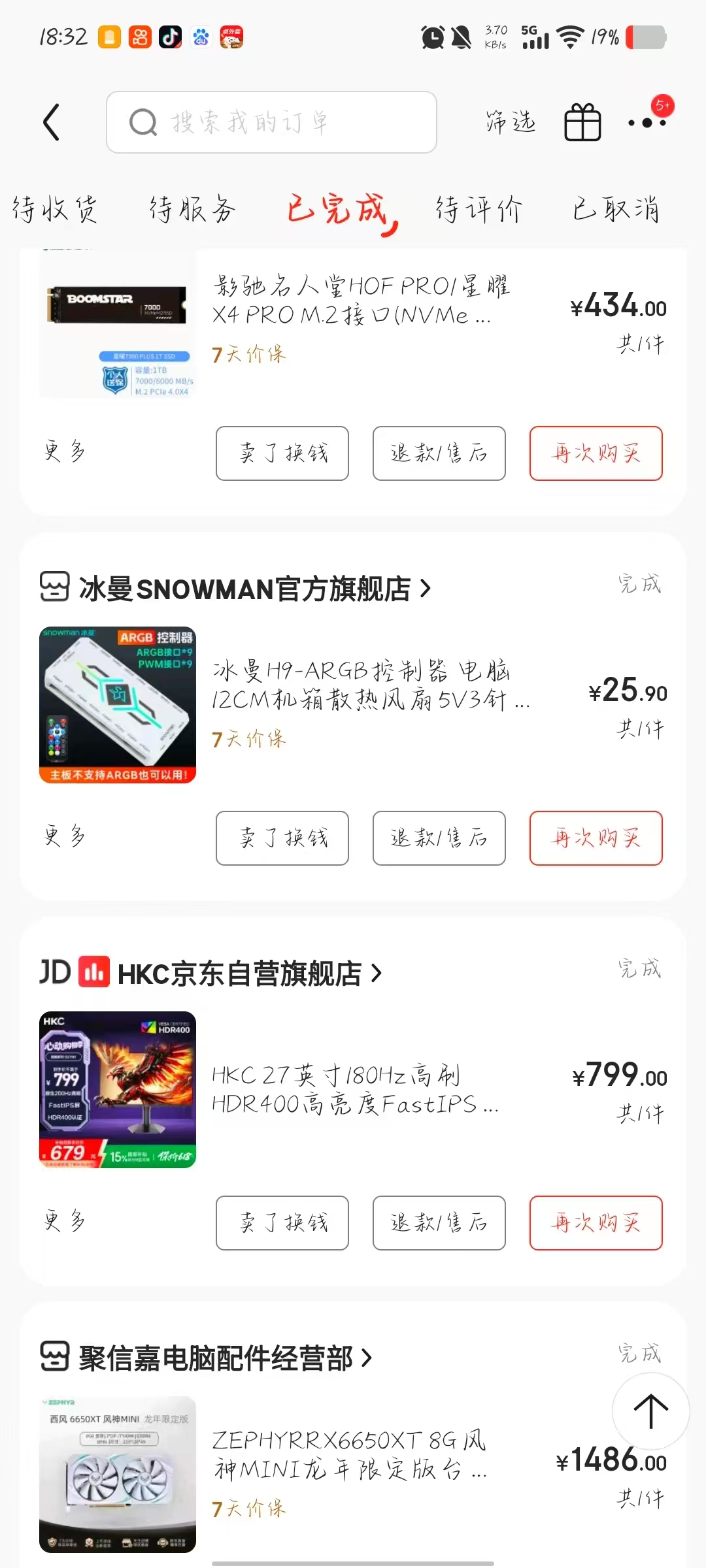Screen dimensions: 706x1568
Task: Tap 再次购买 for the 影驰 SSD order
Action: [x=596, y=453]
